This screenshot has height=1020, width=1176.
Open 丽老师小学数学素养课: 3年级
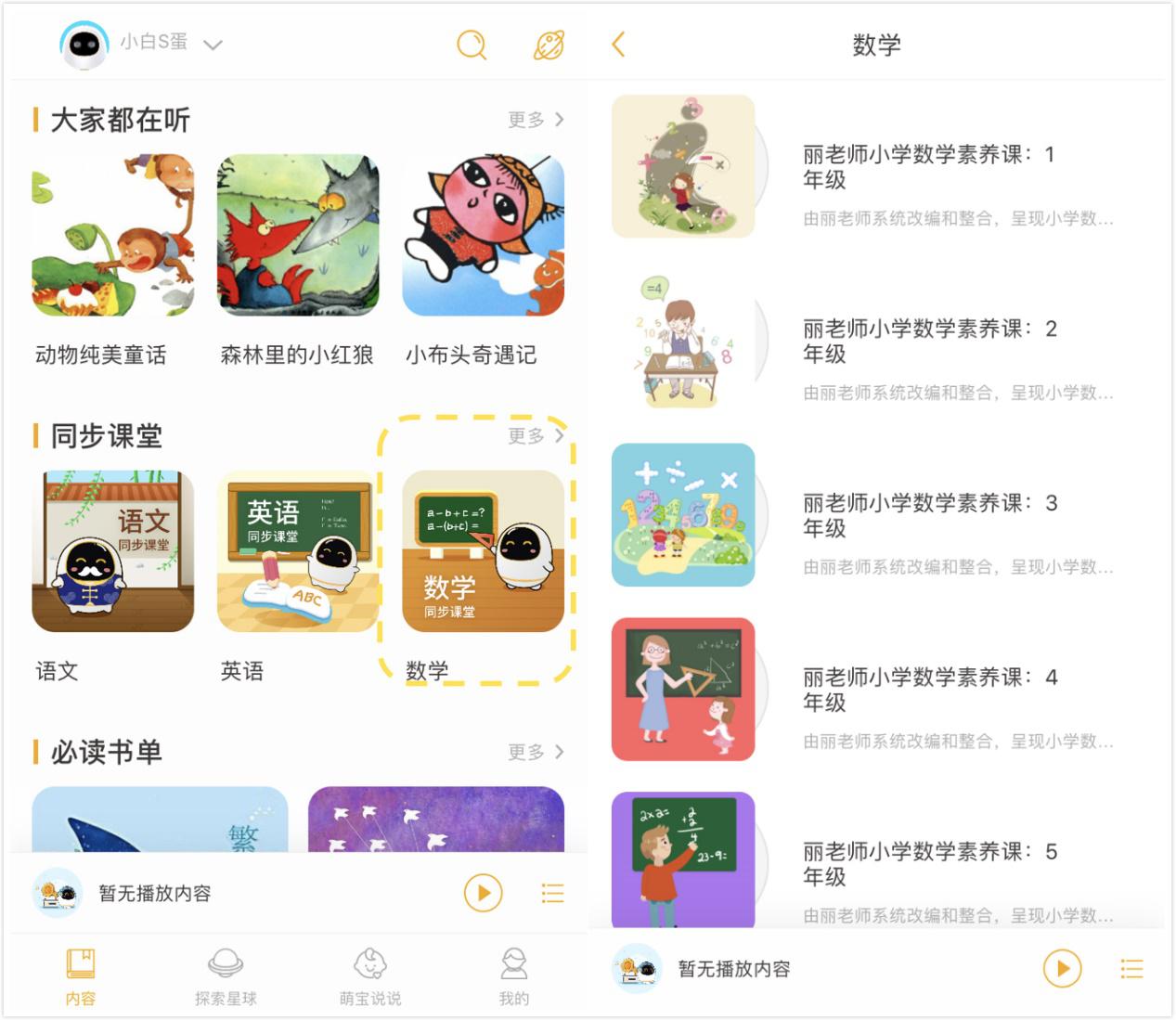(928, 516)
